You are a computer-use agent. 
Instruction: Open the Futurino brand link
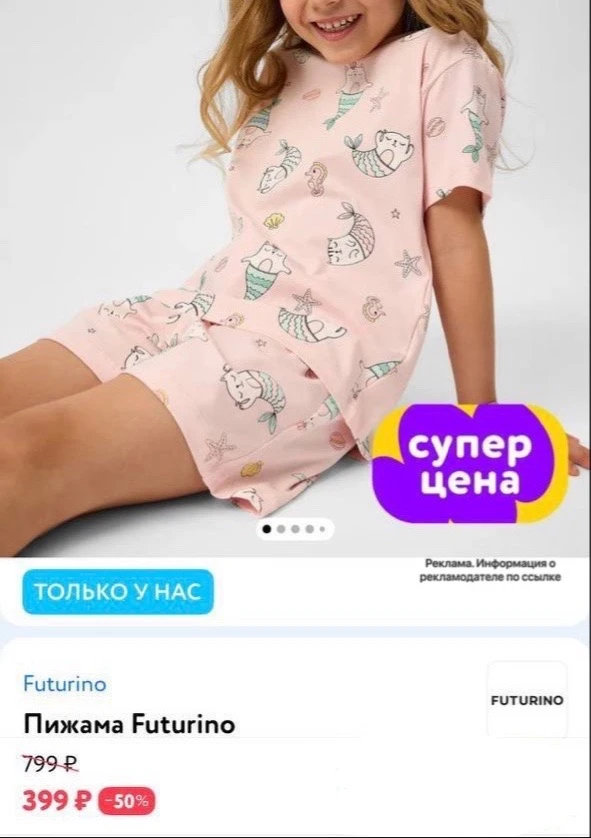tap(65, 684)
